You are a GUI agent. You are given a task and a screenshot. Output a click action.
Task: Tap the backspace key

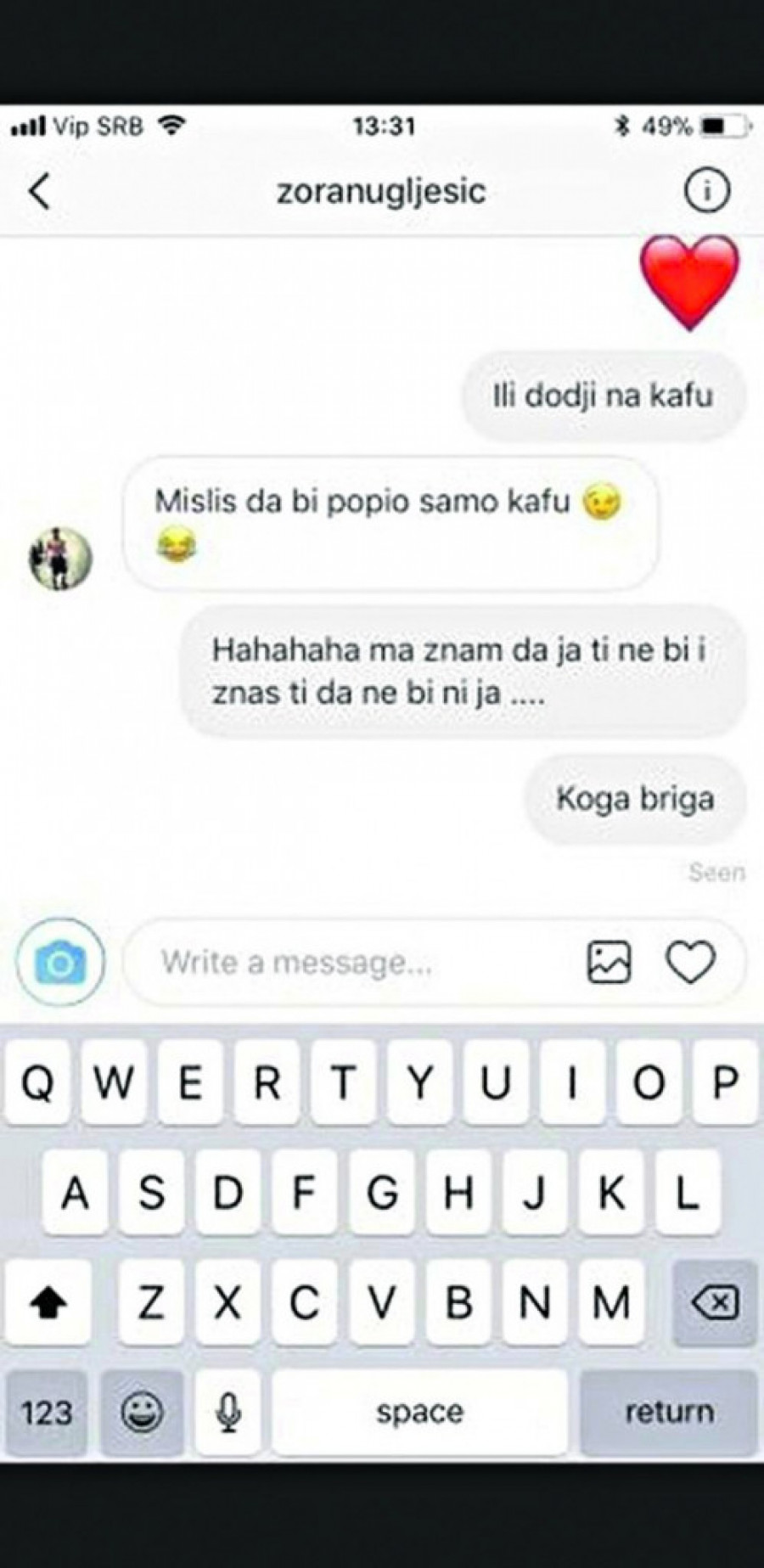[716, 1302]
